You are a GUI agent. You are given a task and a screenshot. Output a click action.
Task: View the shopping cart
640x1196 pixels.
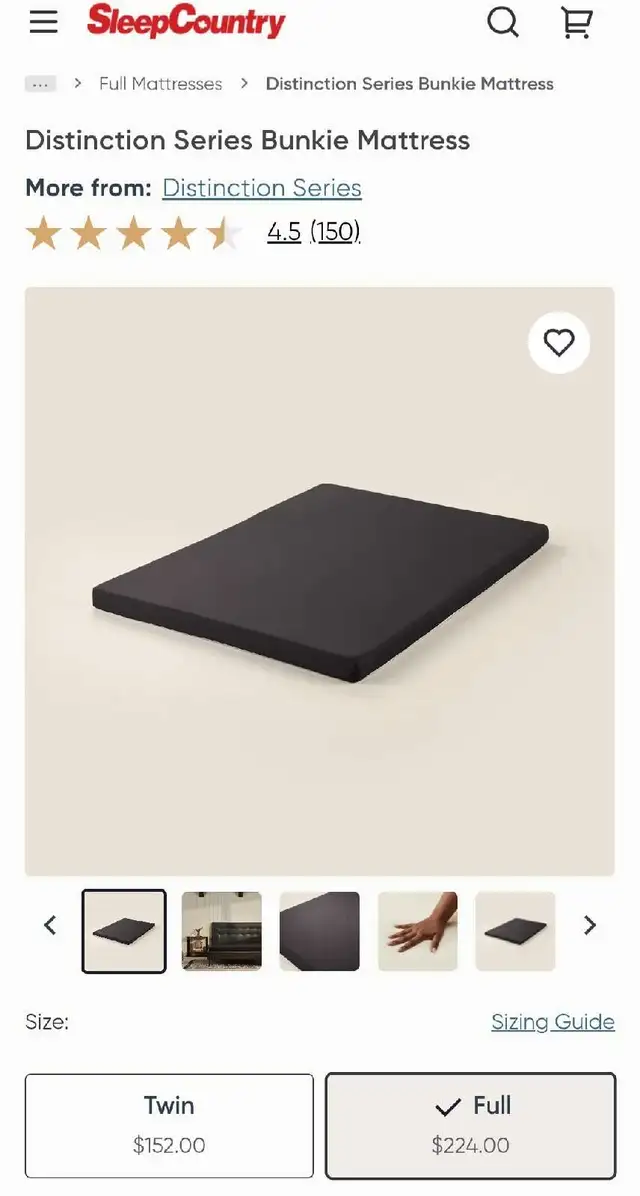pyautogui.click(x=577, y=22)
